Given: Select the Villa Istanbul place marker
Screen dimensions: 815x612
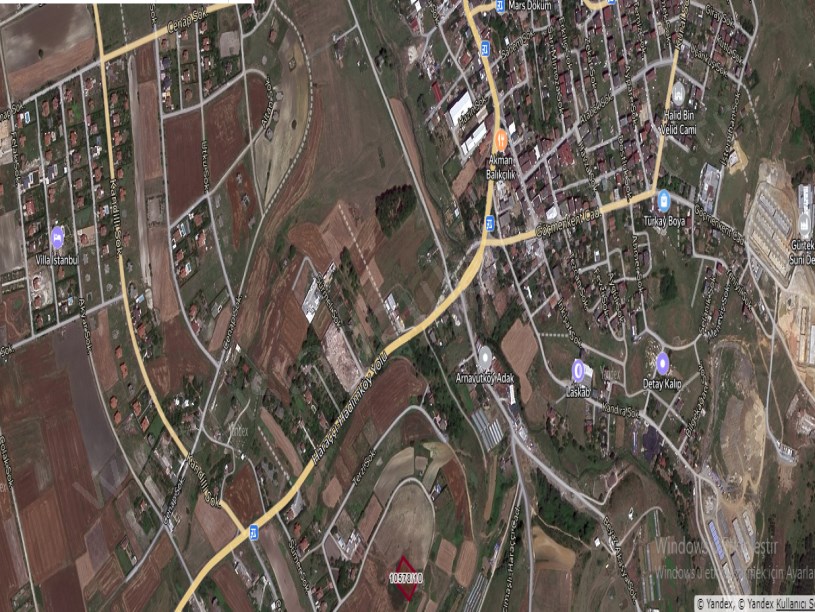Looking at the screenshot, I should pos(57,237).
